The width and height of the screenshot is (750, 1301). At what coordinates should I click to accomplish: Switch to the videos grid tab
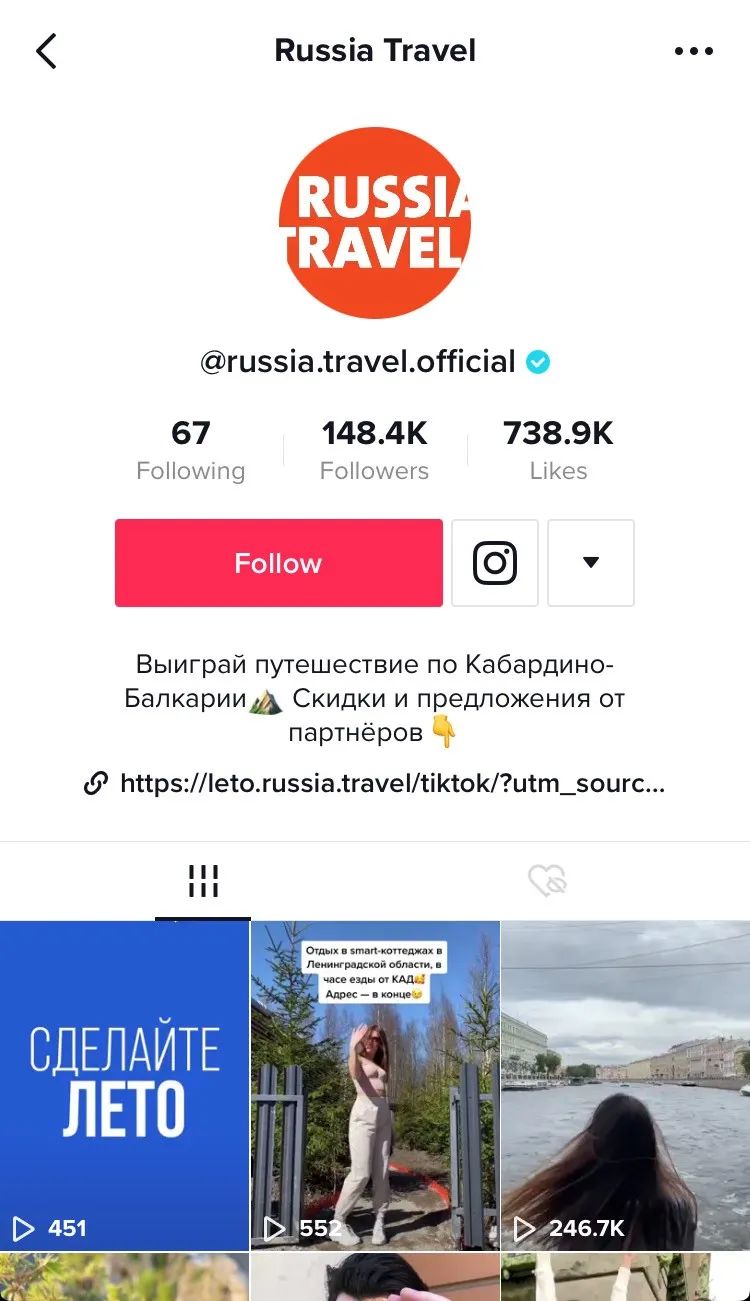(203, 881)
